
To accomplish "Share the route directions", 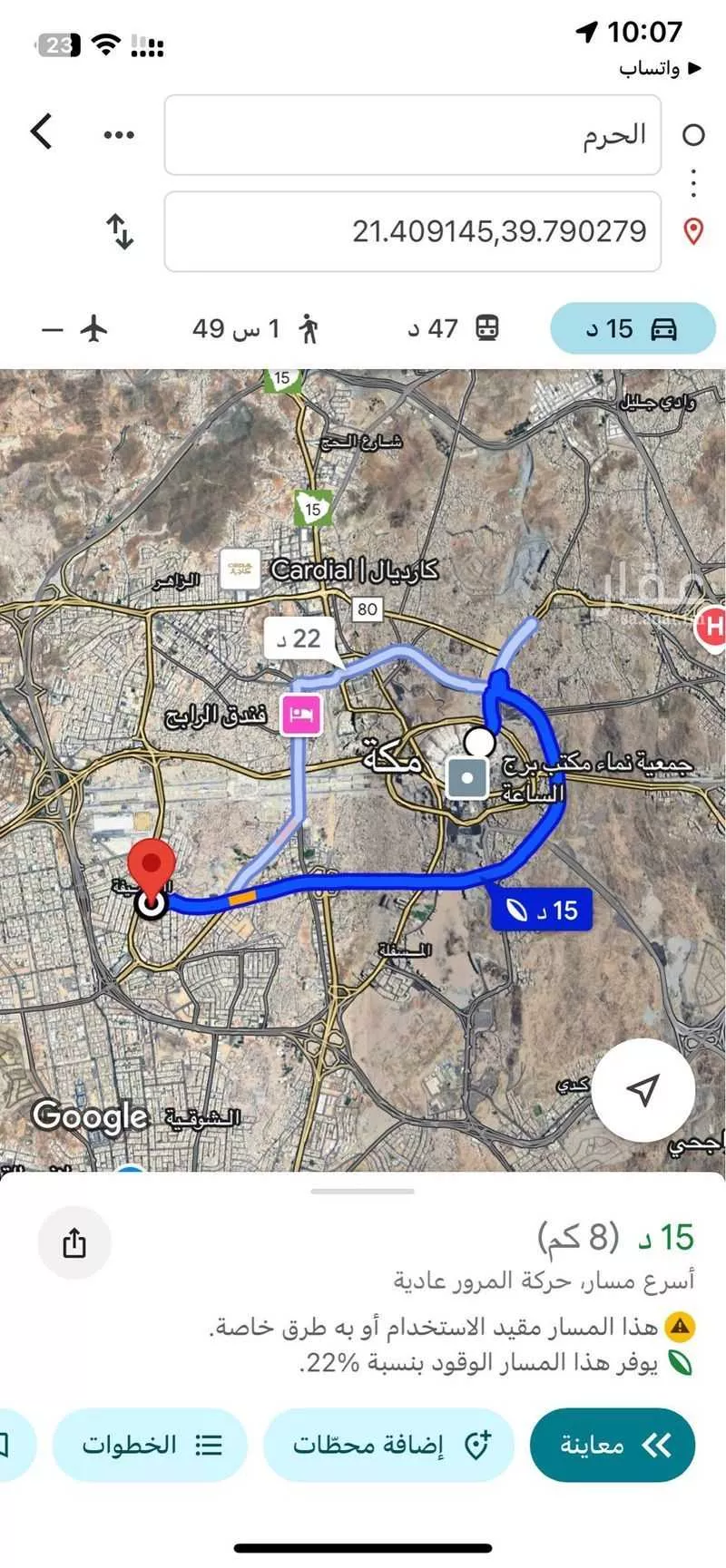I will click(74, 1242).
